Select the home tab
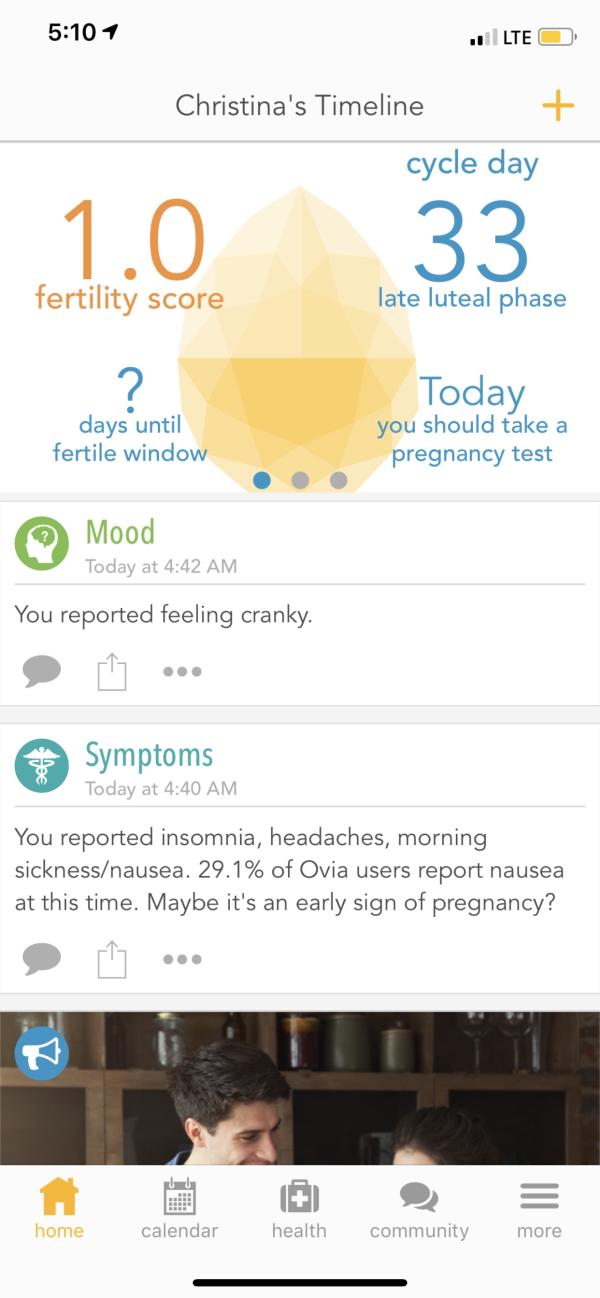 (59, 1209)
